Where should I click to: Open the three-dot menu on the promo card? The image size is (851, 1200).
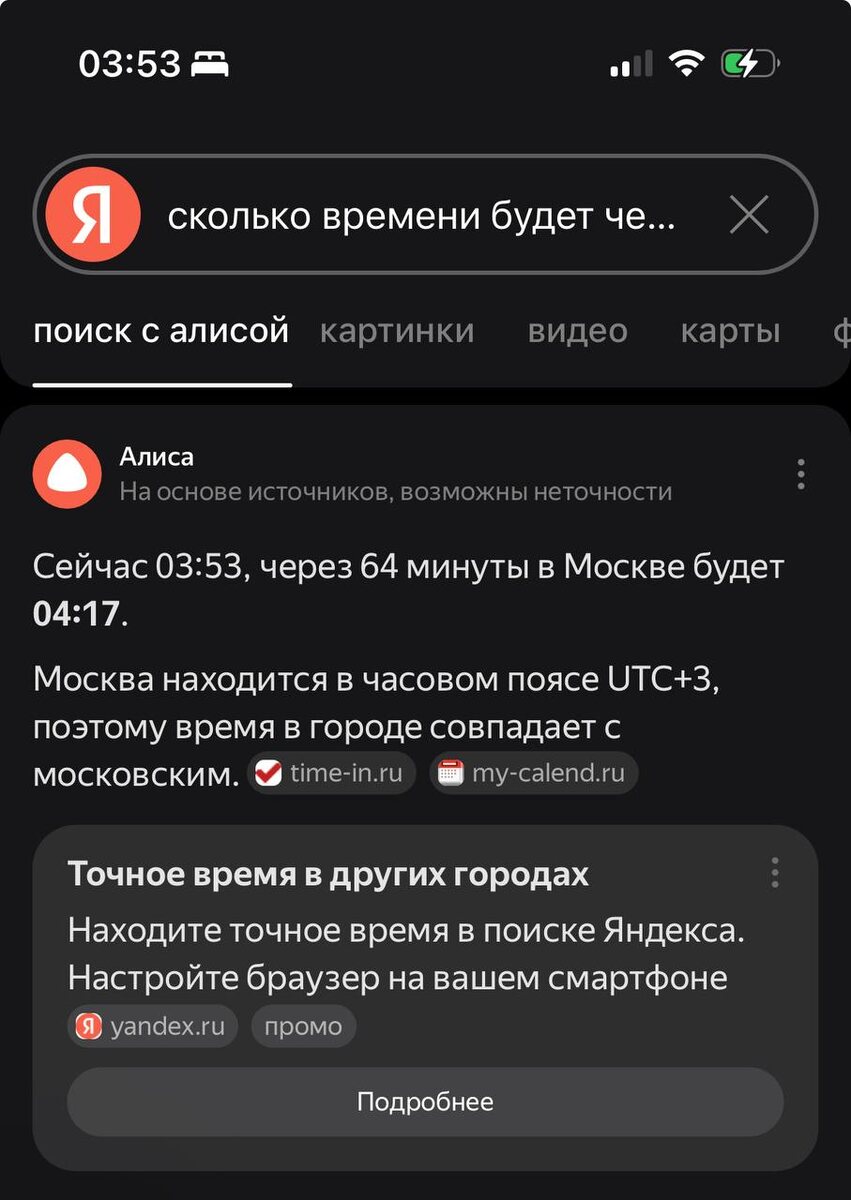[x=774, y=873]
